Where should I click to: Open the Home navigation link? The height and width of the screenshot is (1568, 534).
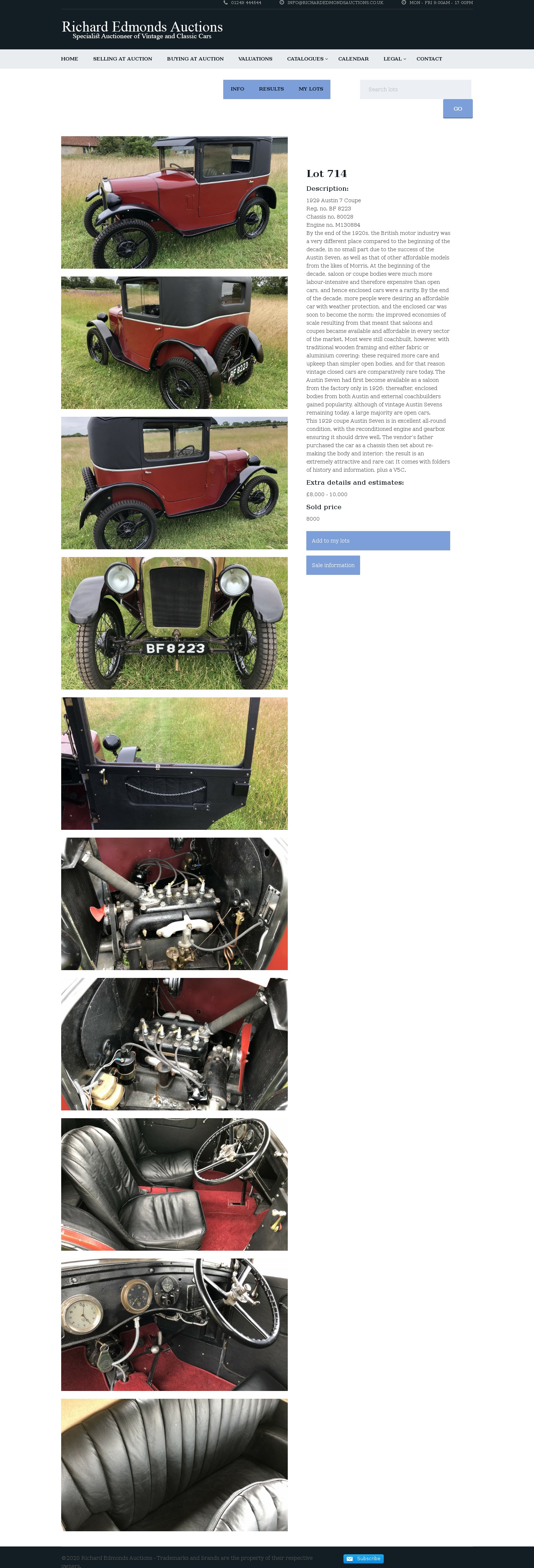pyautogui.click(x=69, y=59)
